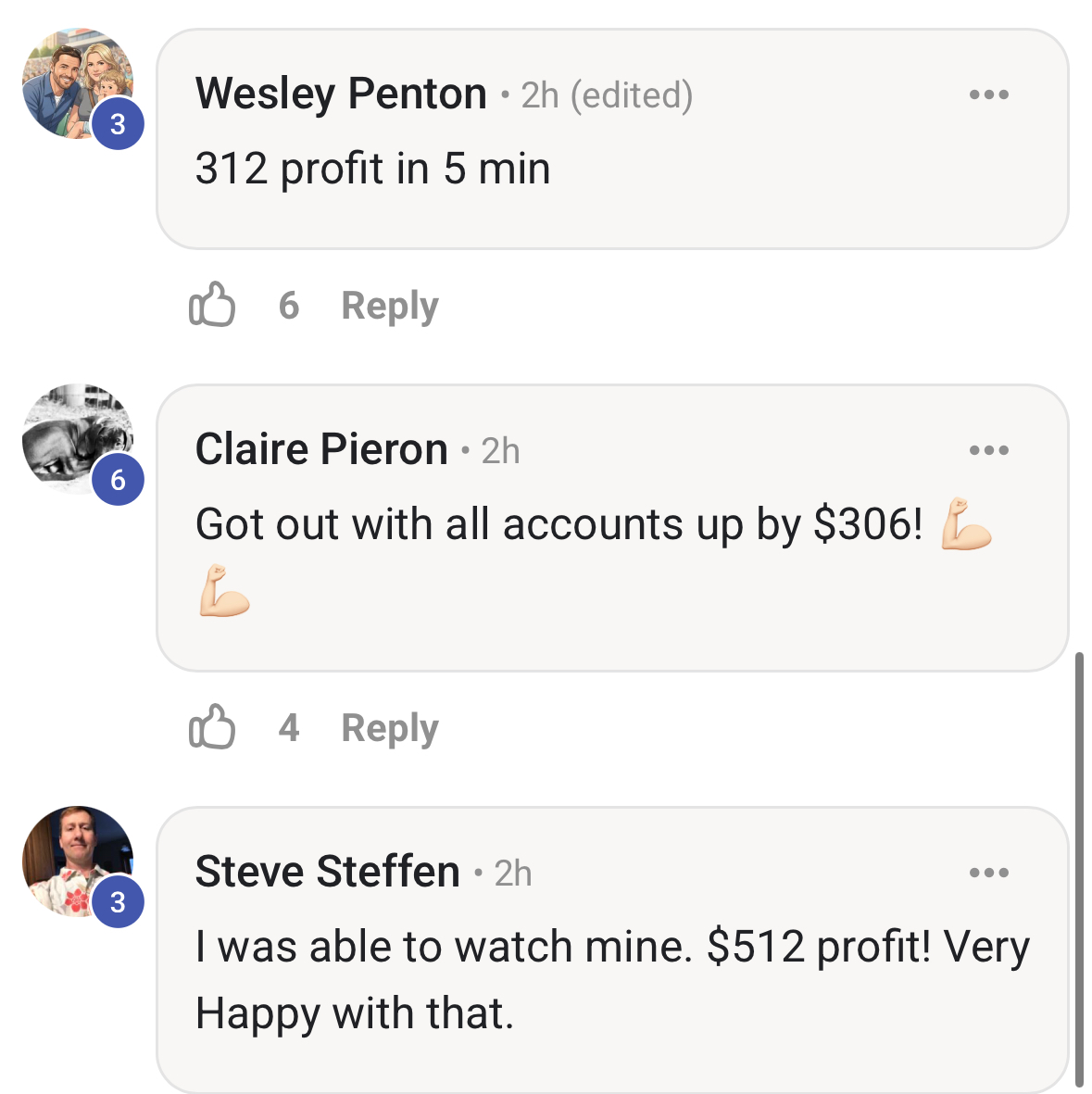Screen dimensions: 1092x1094
Task: Tap Steve Steffen's profile photo
Action: 78,861
